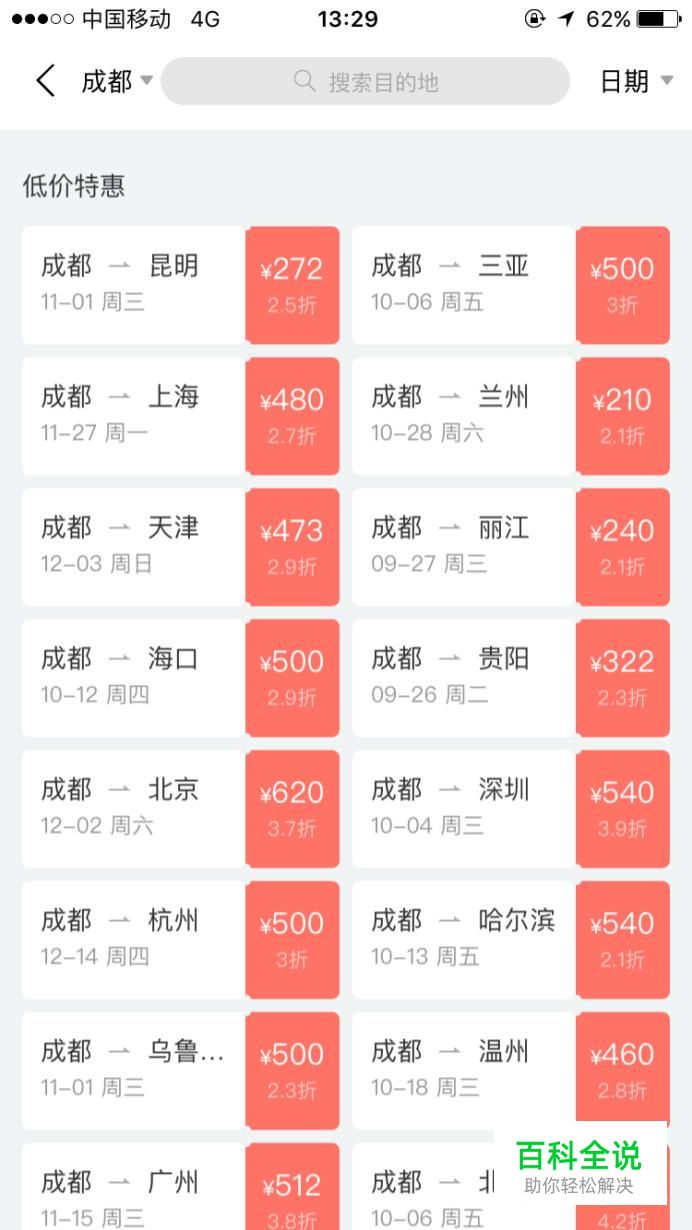Open the 成都 to 杭州 flight card

point(181,940)
